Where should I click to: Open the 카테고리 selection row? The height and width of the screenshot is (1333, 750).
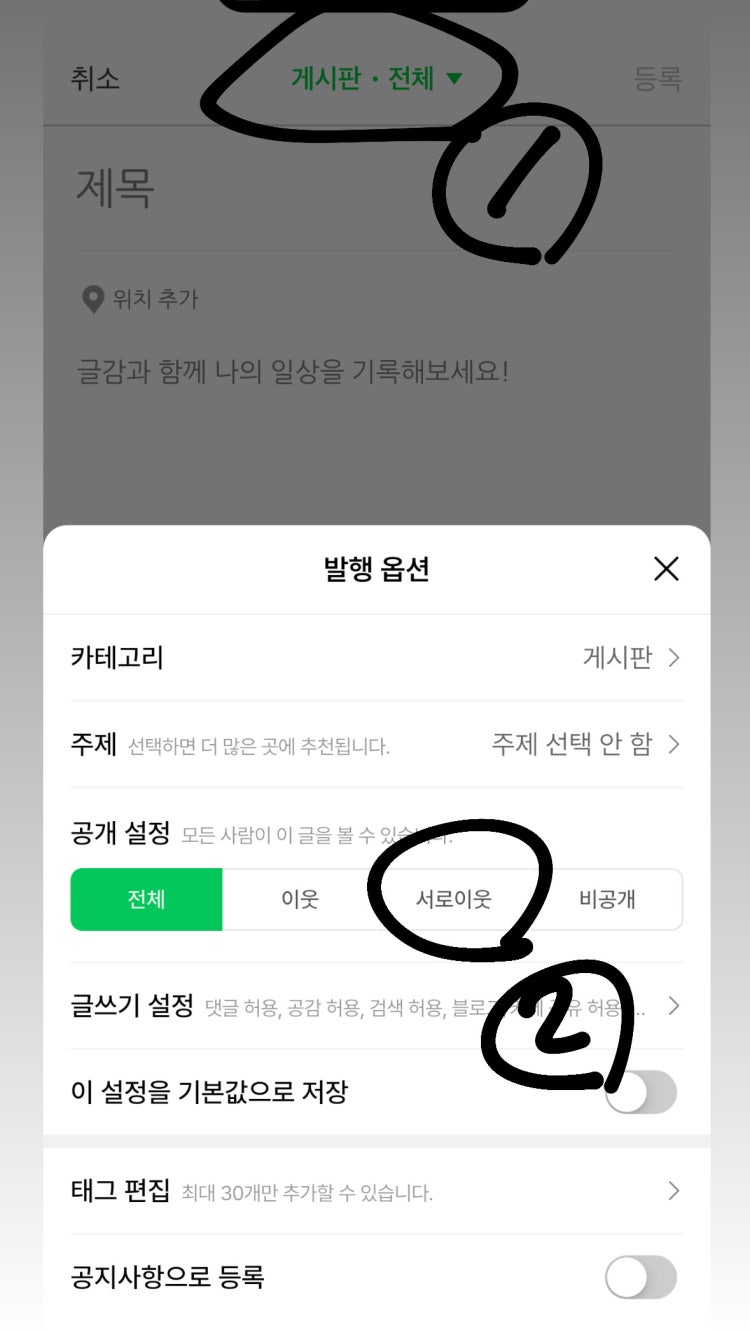[376, 657]
